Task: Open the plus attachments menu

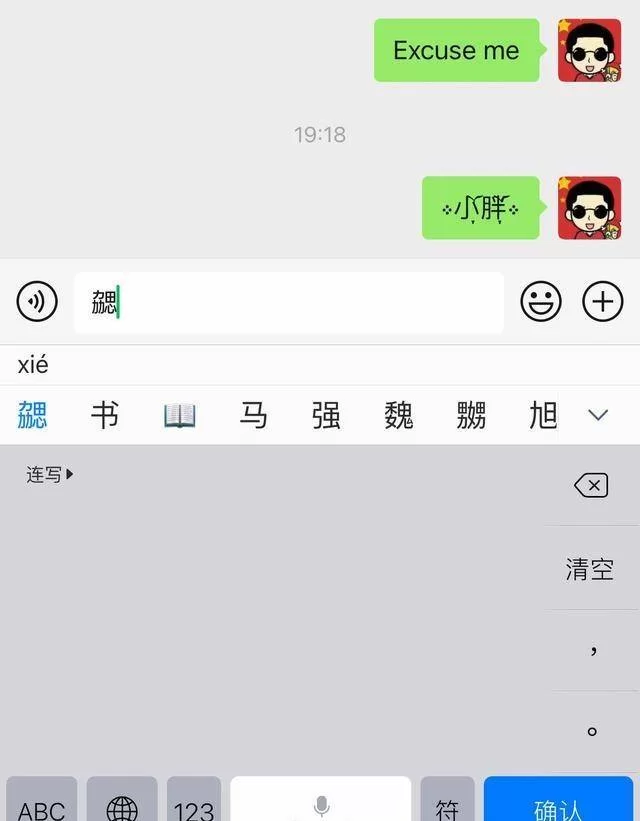Action: (602, 301)
